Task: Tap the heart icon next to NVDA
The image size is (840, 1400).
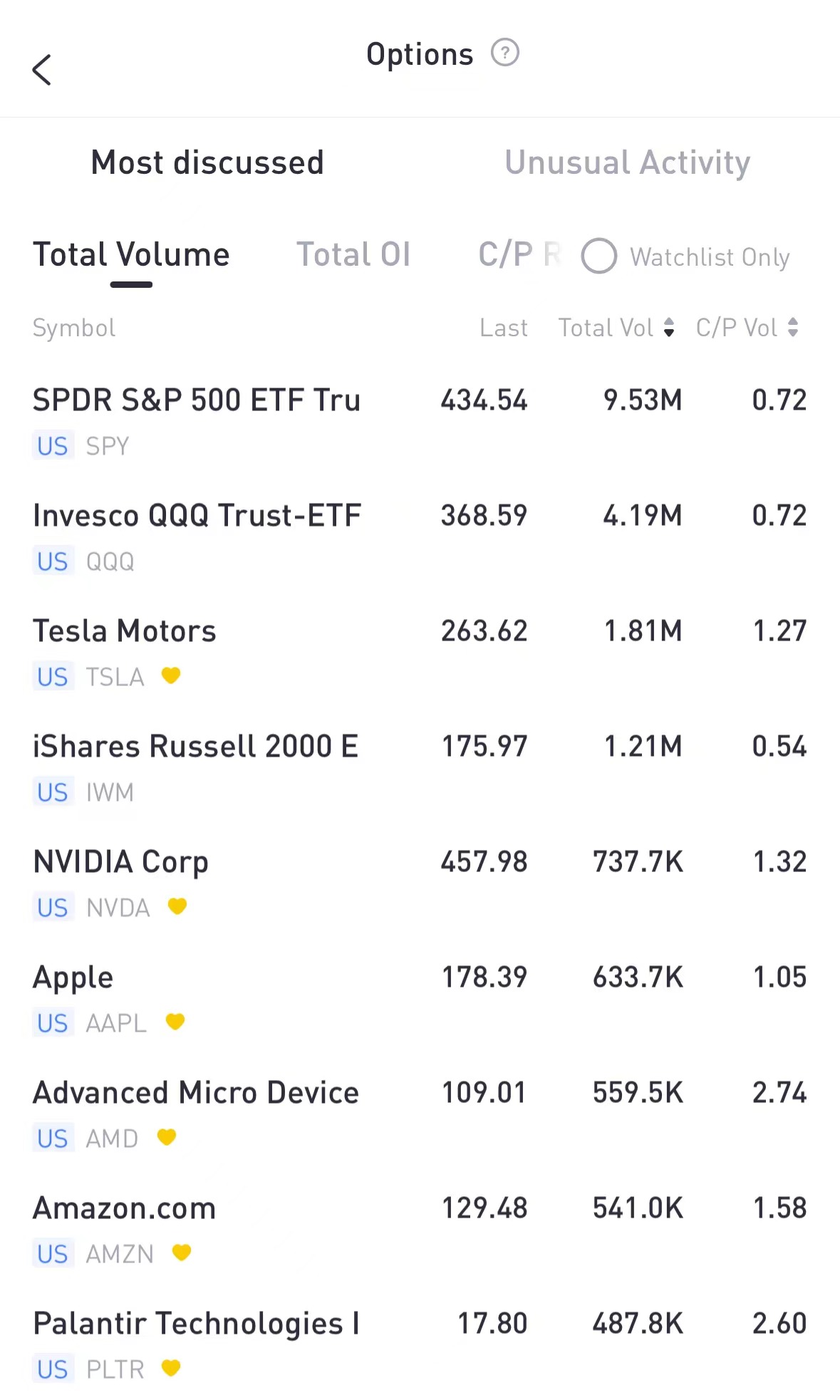Action: (177, 907)
